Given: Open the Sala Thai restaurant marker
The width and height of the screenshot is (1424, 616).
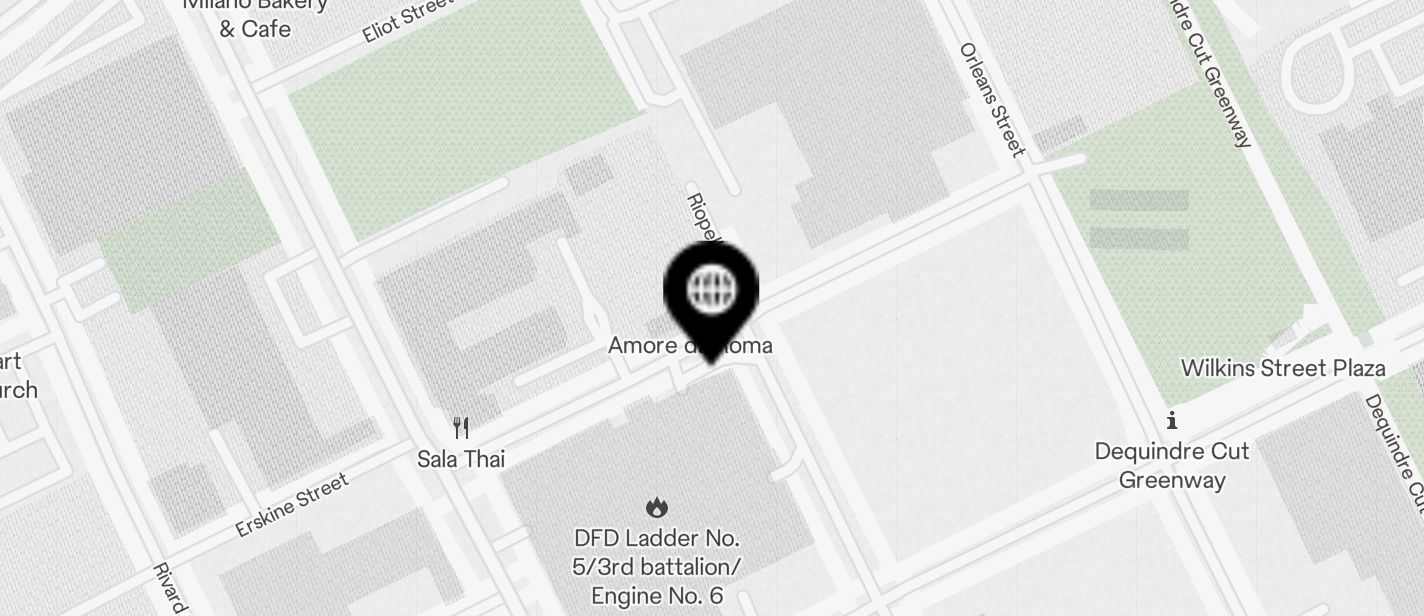Looking at the screenshot, I should tap(461, 429).
